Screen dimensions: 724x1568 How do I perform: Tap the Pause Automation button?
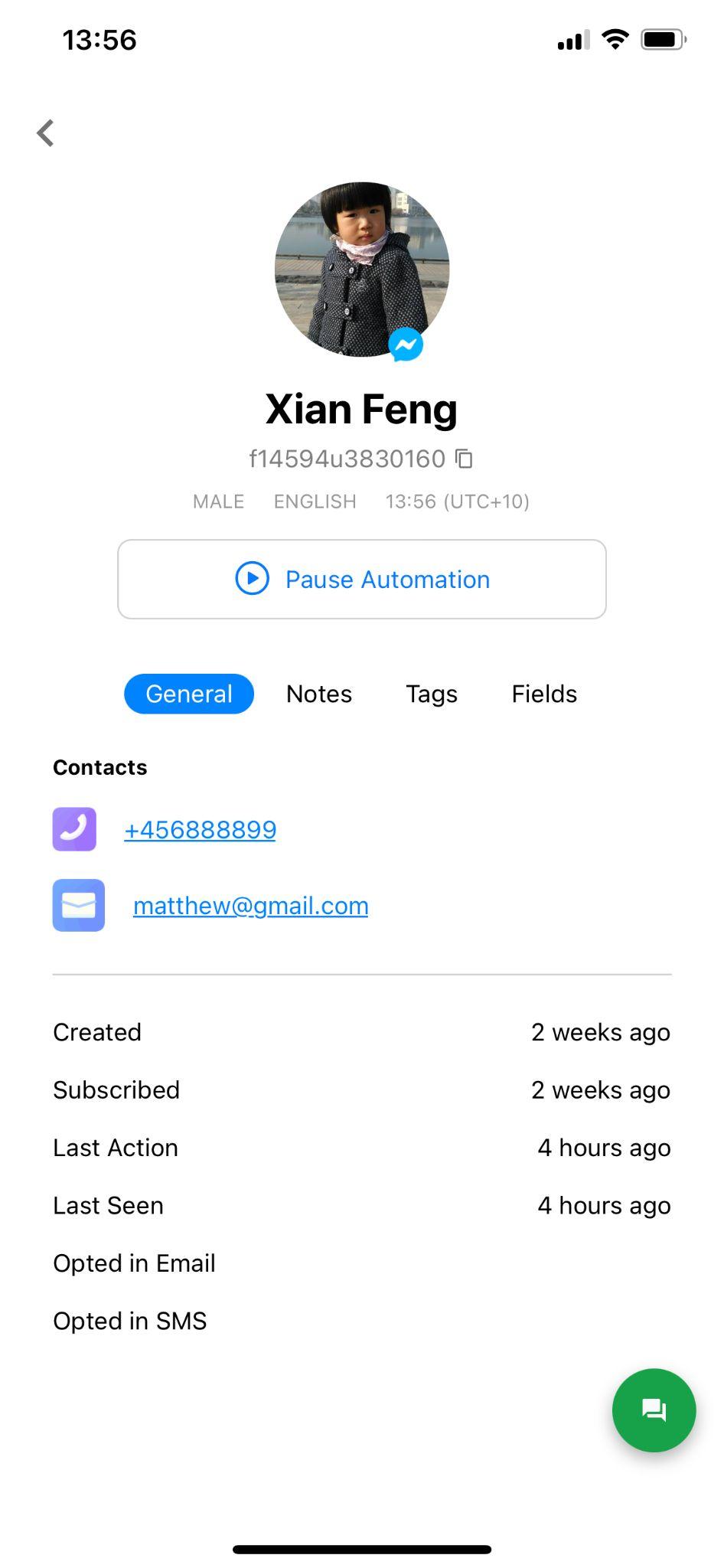coord(362,580)
